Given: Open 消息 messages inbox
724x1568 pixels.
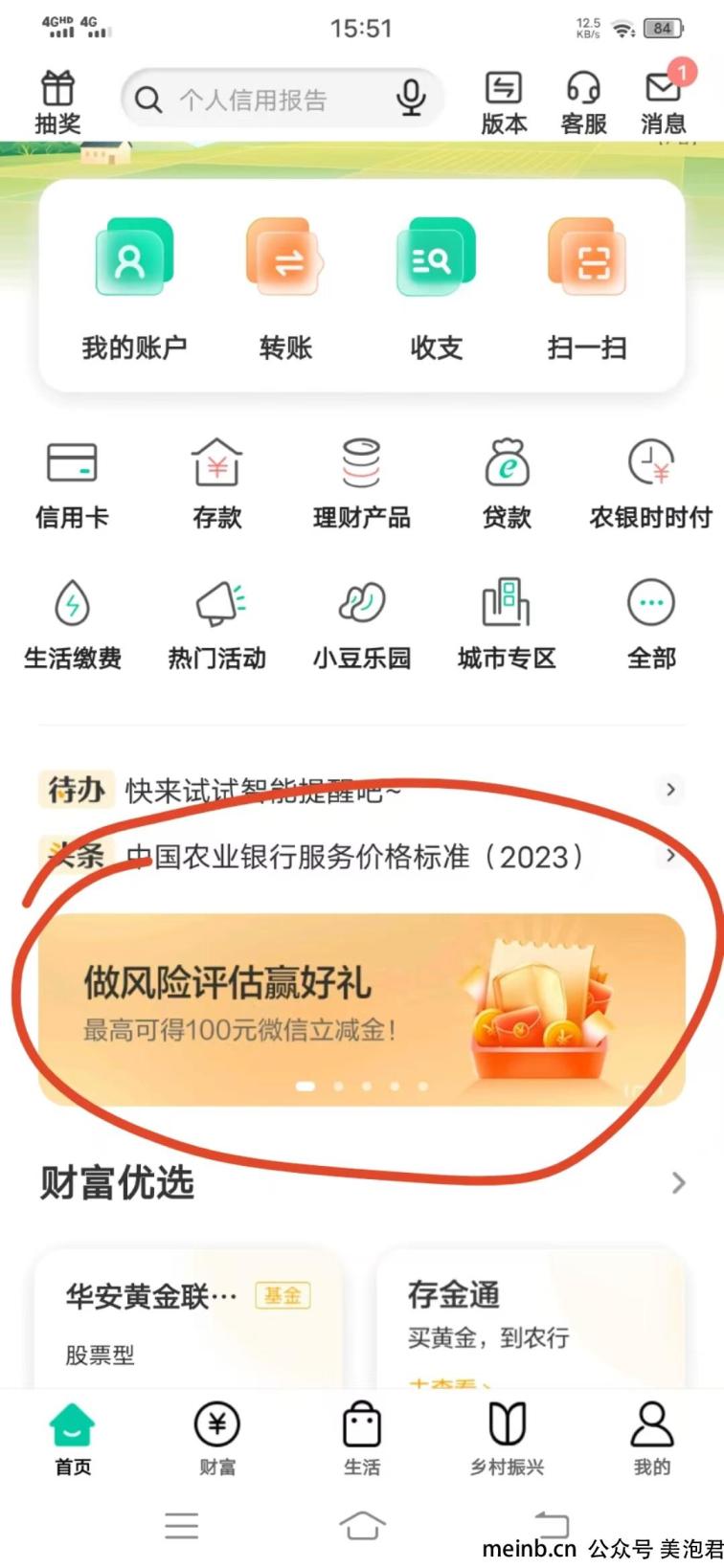Looking at the screenshot, I should tap(663, 101).
